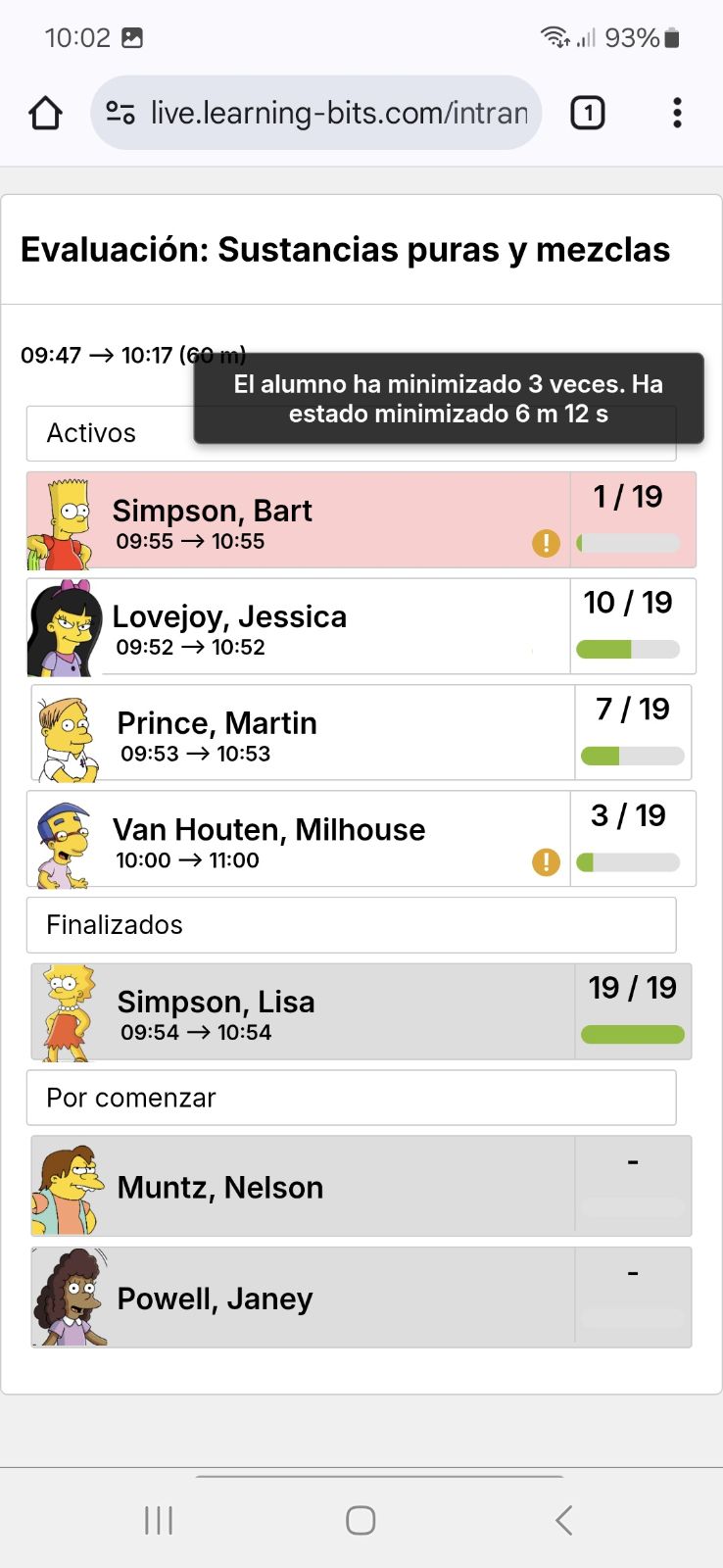This screenshot has width=723, height=1568.
Task: Open the browser overflow menu
Action: click(677, 114)
